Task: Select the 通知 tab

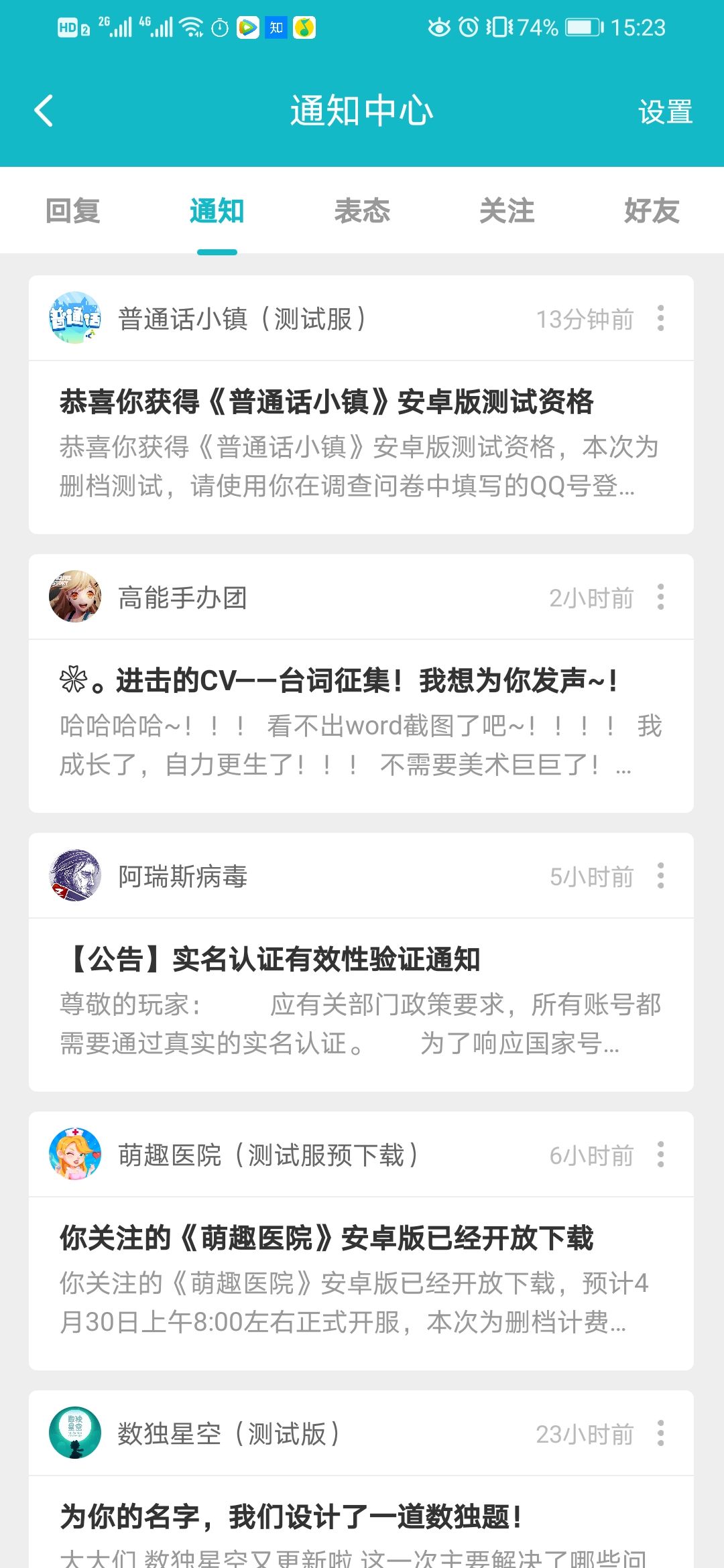Action: point(217,211)
